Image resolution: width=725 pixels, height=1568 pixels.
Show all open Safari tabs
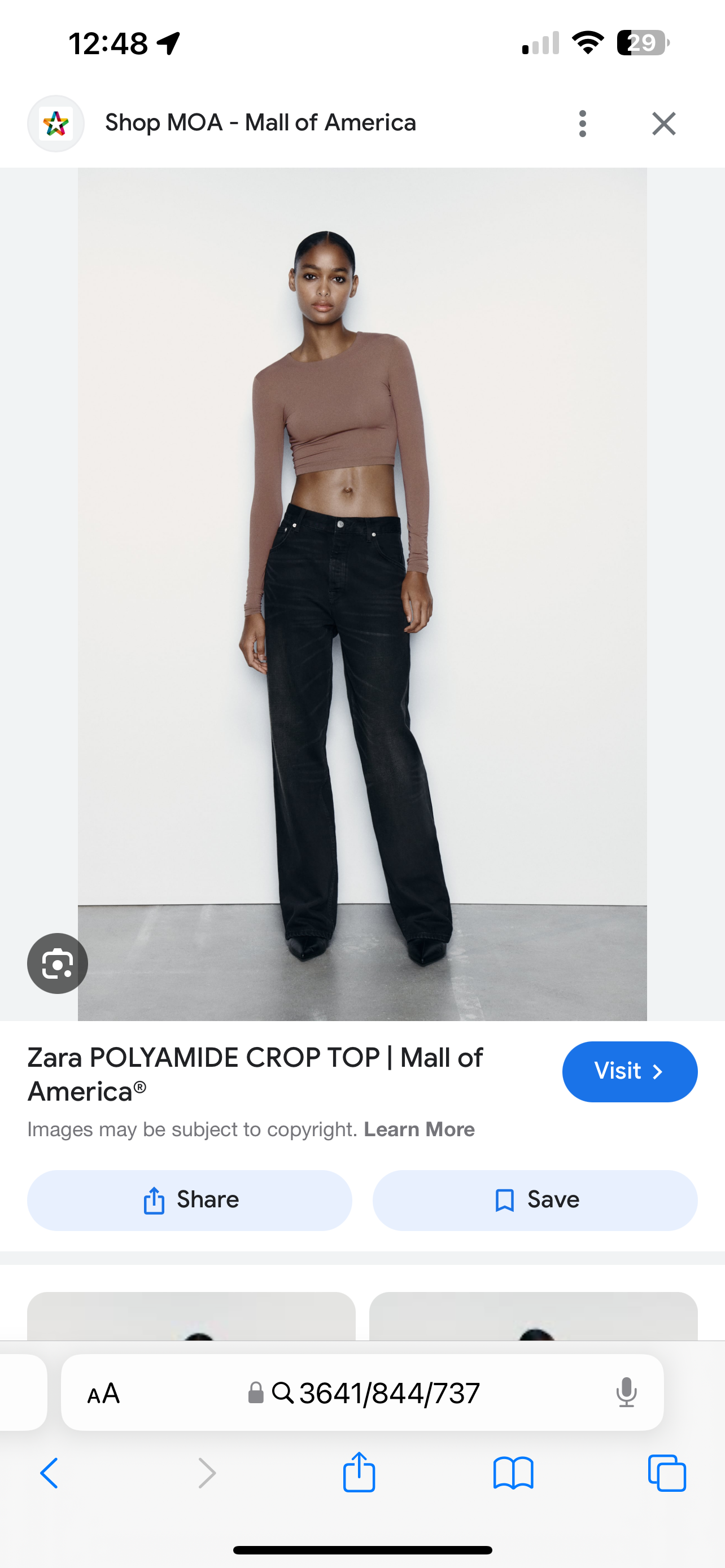pyautogui.click(x=667, y=1474)
